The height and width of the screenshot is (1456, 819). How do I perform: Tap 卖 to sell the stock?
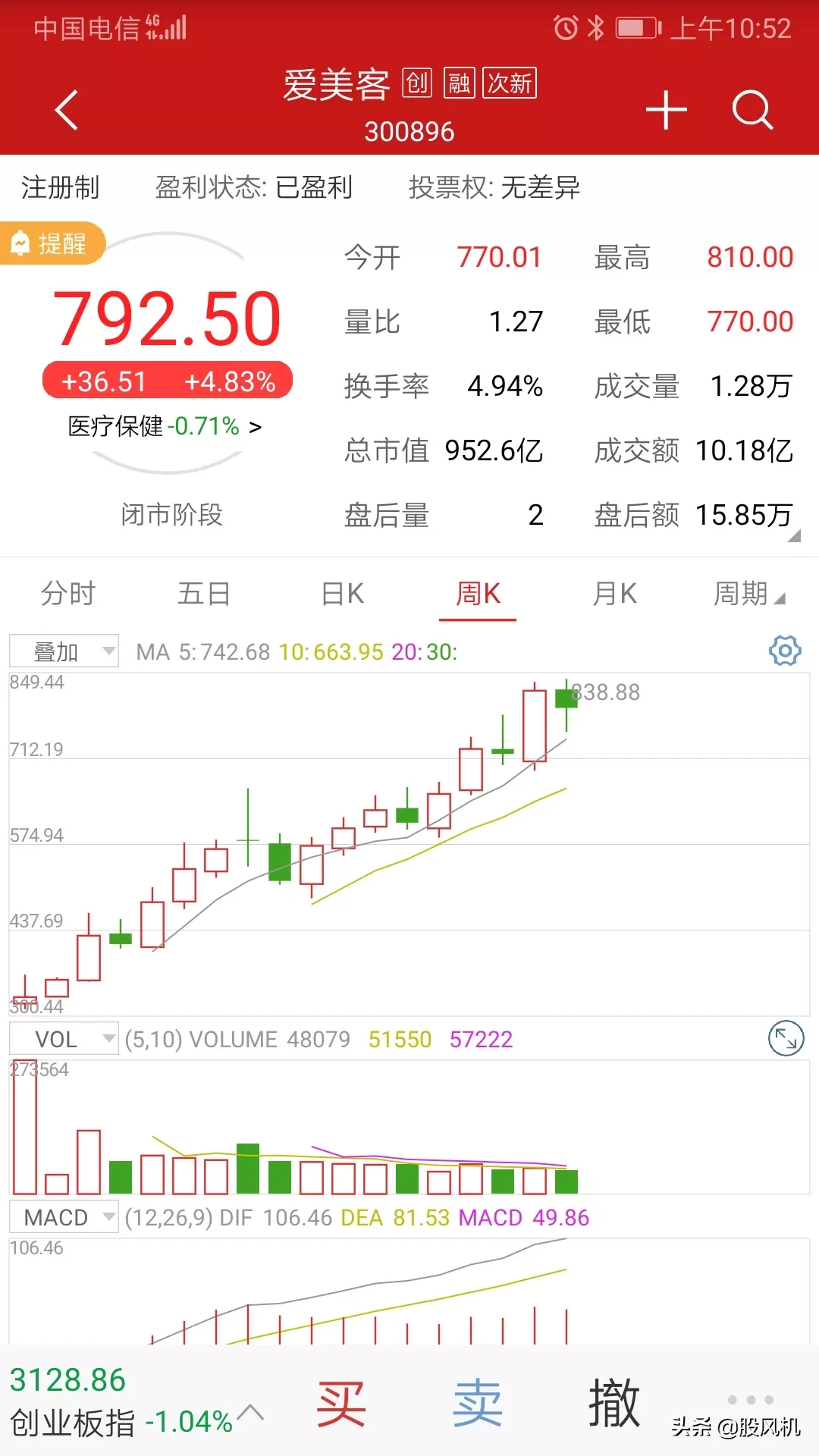(x=478, y=1404)
